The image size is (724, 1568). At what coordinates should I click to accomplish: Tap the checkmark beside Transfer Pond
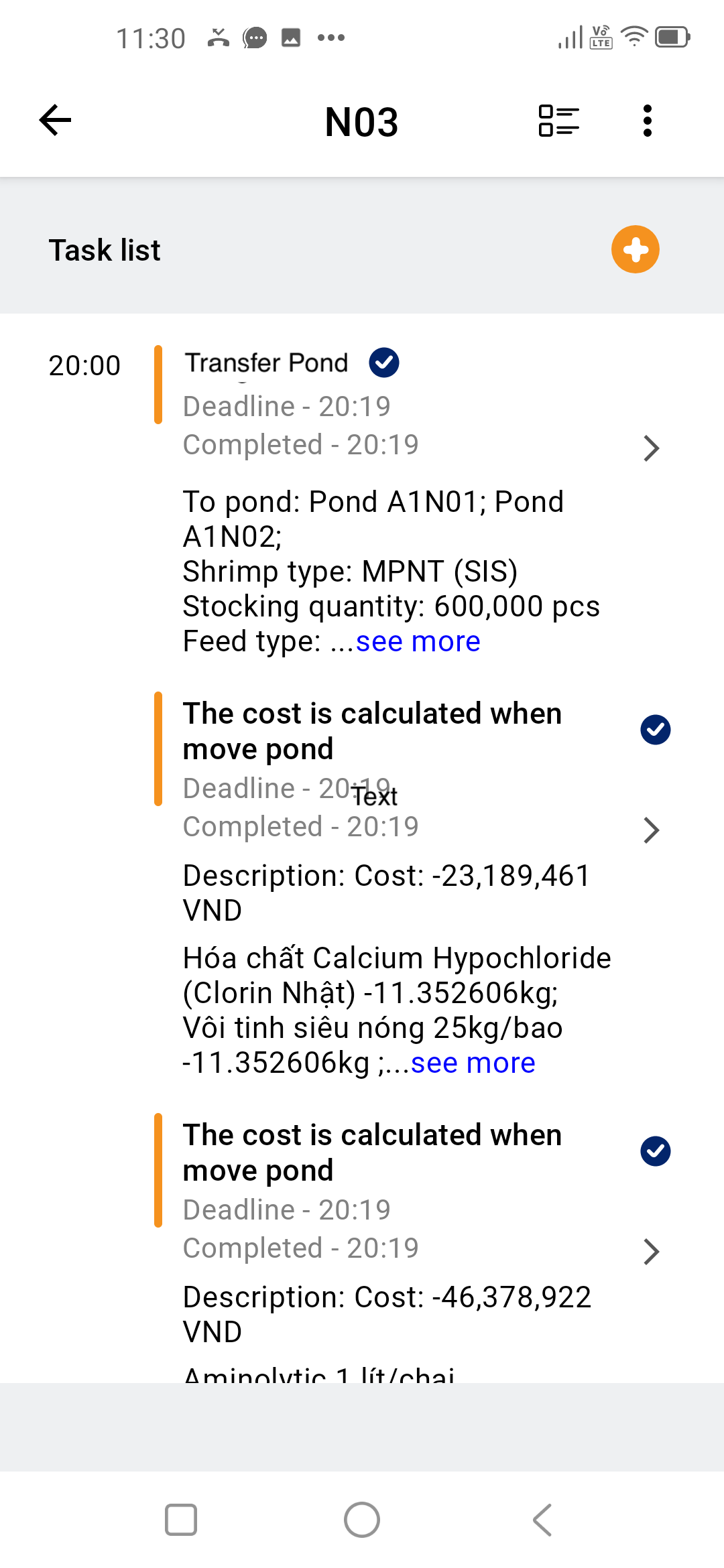point(384,363)
